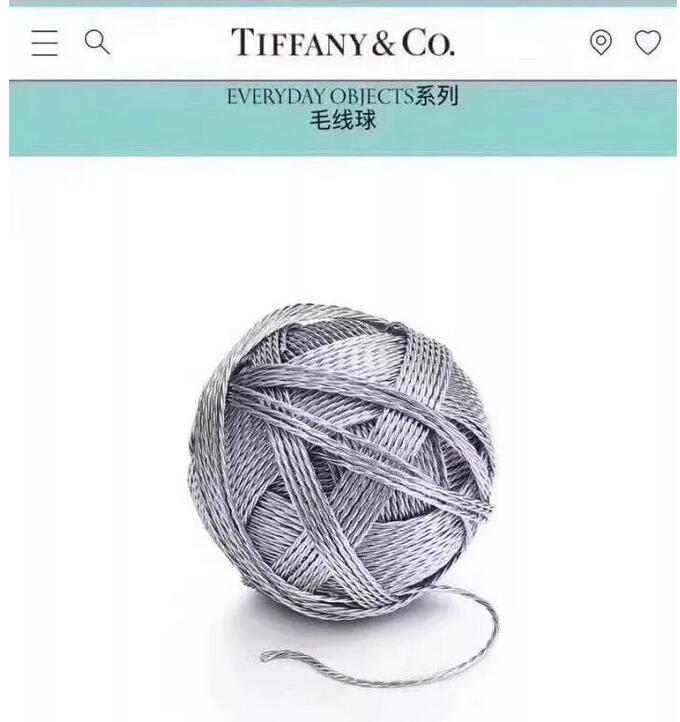The image size is (680, 722).
Task: Open the search icon
Action: pos(97,42)
